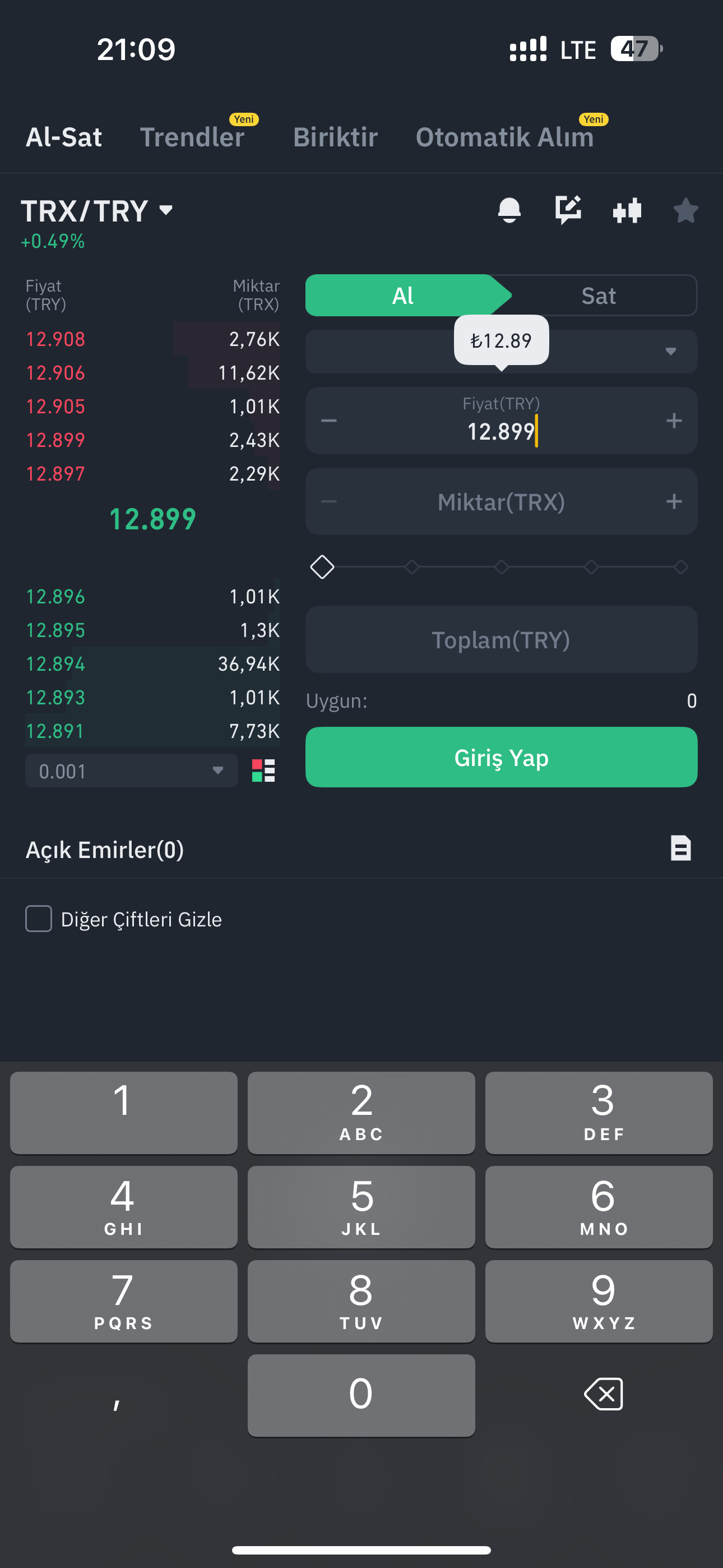Screen dimensions: 723x1568
Task: Change the order book layout
Action: click(263, 771)
